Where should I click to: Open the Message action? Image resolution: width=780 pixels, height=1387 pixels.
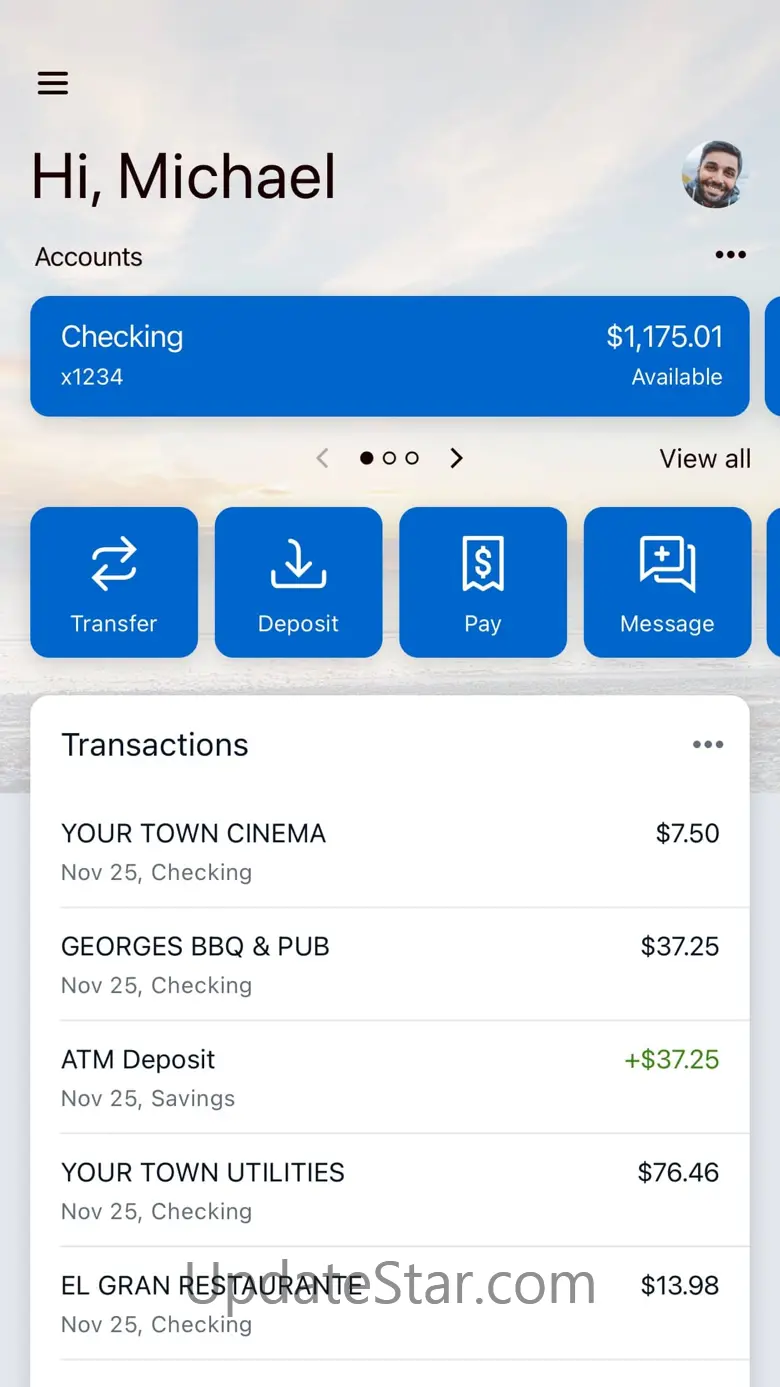667,582
